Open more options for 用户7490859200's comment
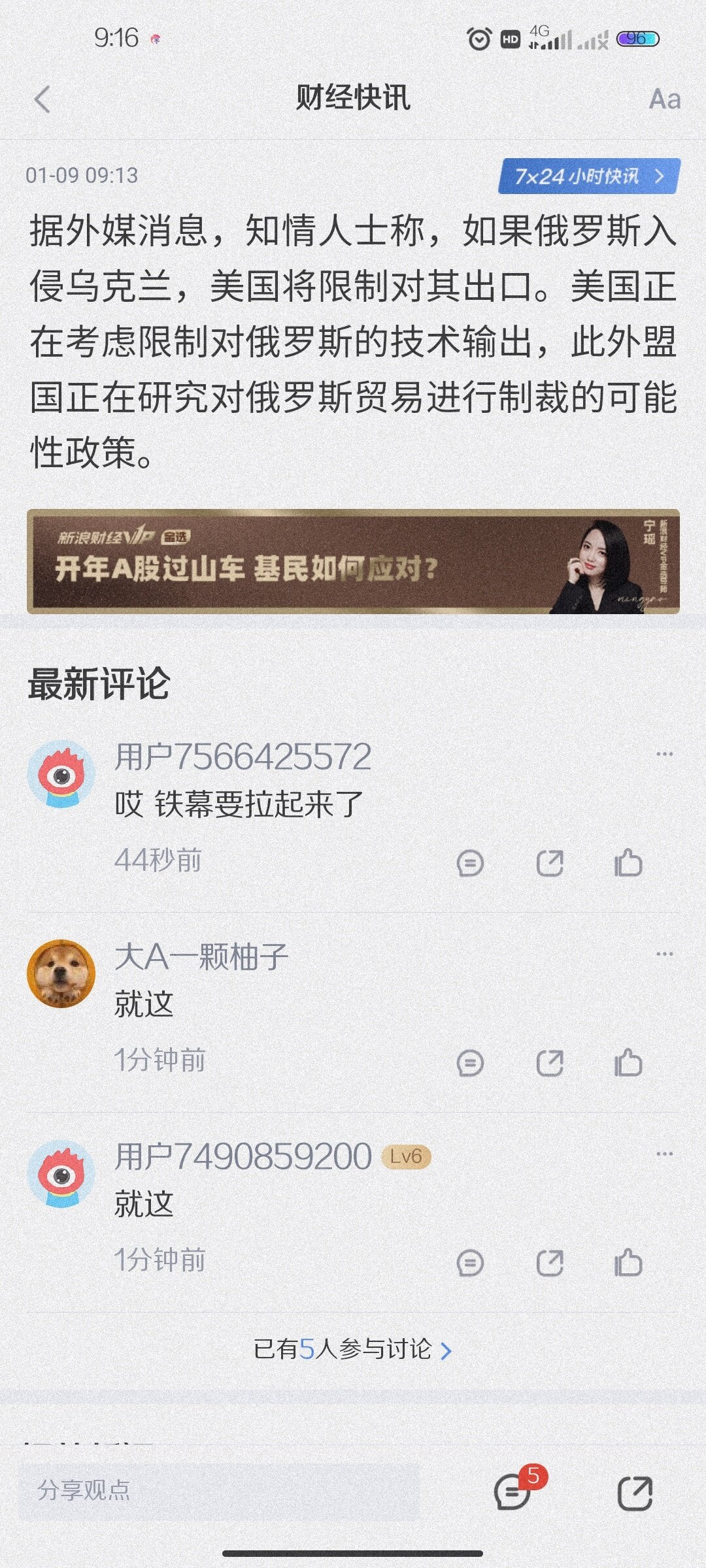Image resolution: width=706 pixels, height=1568 pixels. (664, 1154)
